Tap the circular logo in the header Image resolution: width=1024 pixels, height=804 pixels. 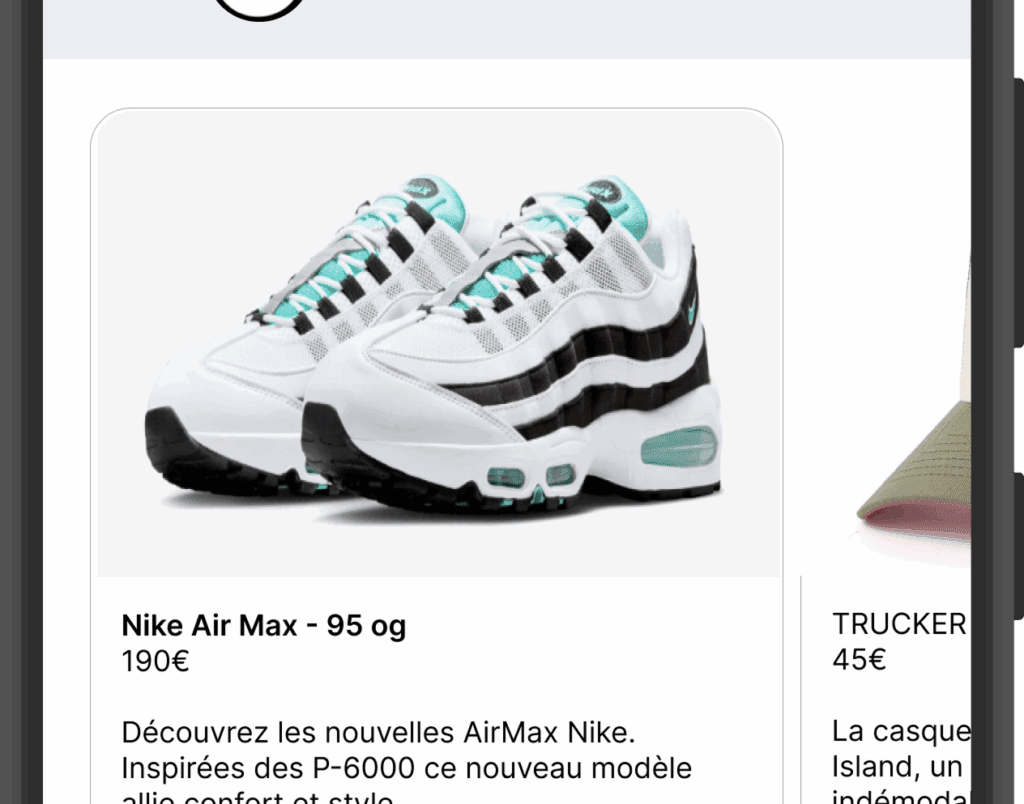[x=260, y=8]
